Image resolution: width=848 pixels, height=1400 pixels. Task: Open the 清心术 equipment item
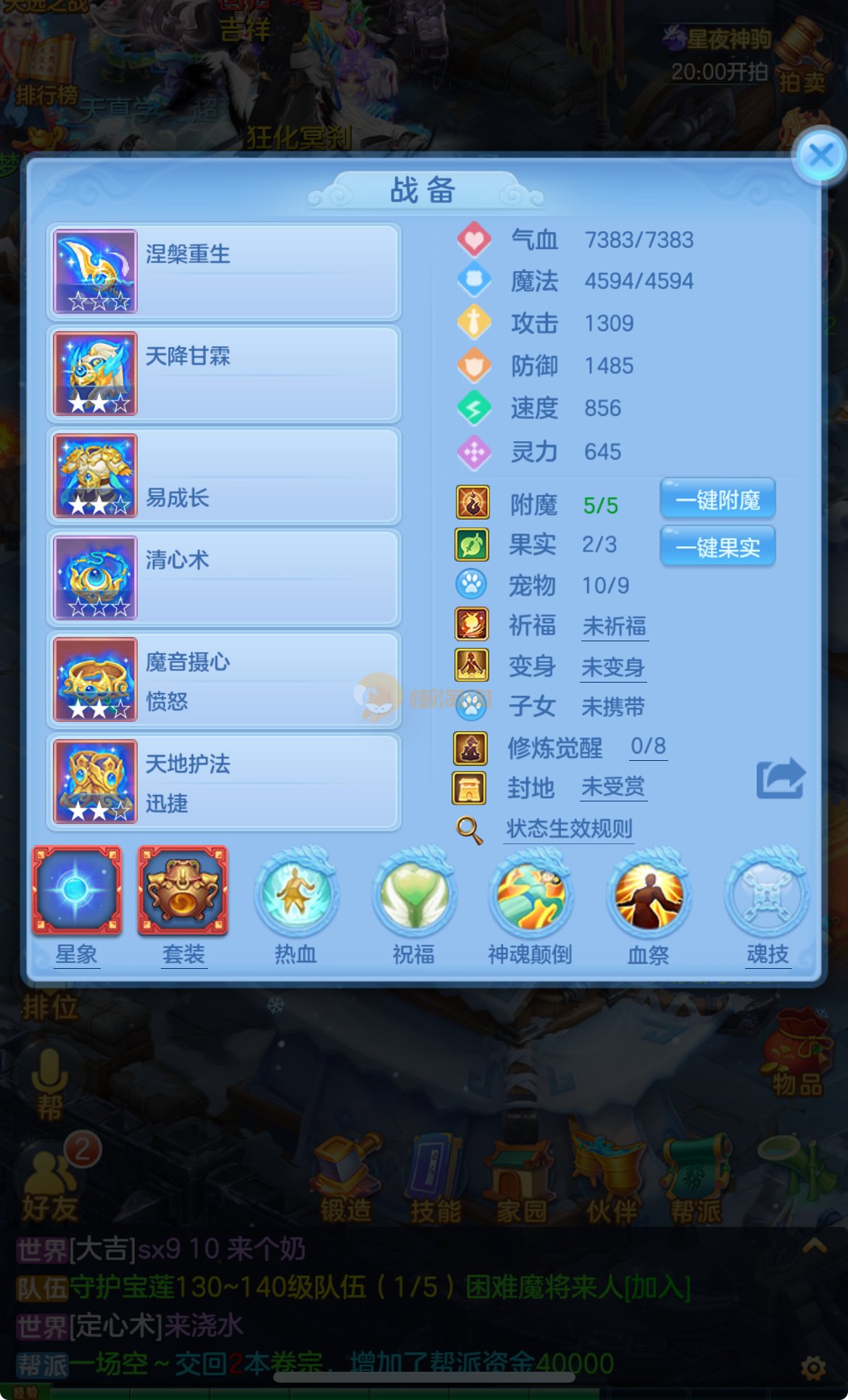pyautogui.click(x=224, y=578)
